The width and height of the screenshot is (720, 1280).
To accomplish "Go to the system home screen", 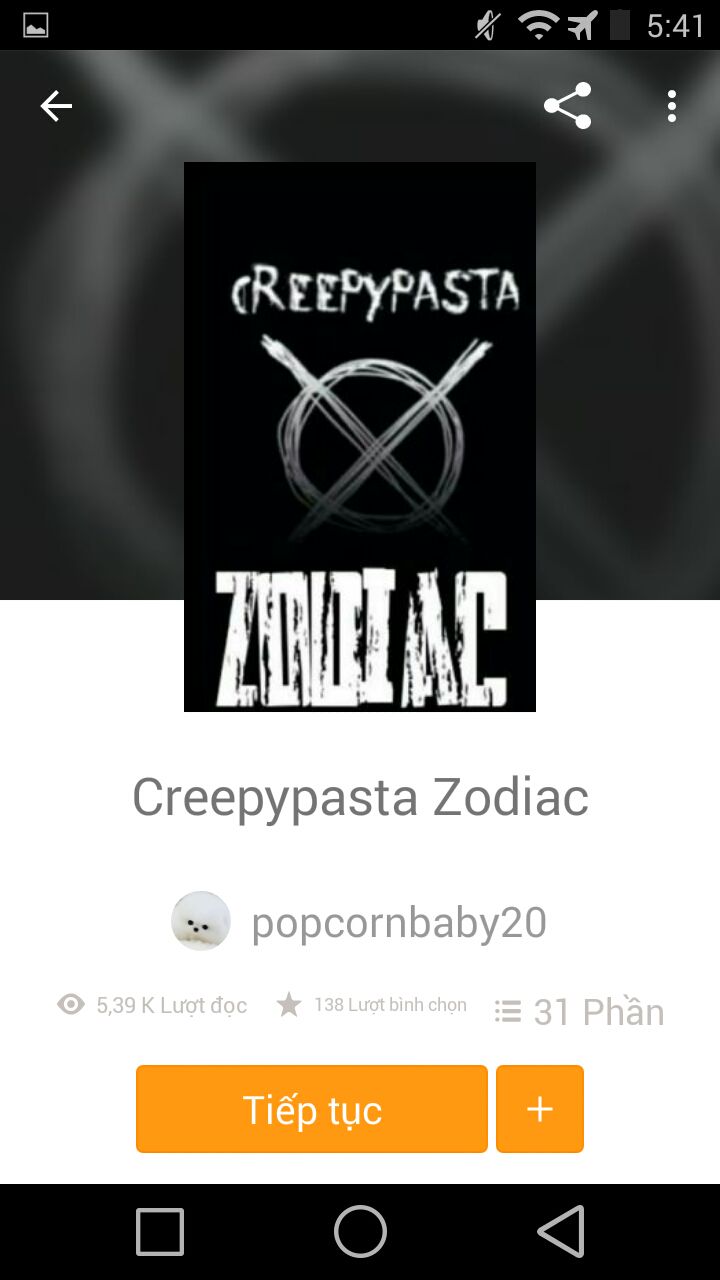I will tap(360, 1231).
